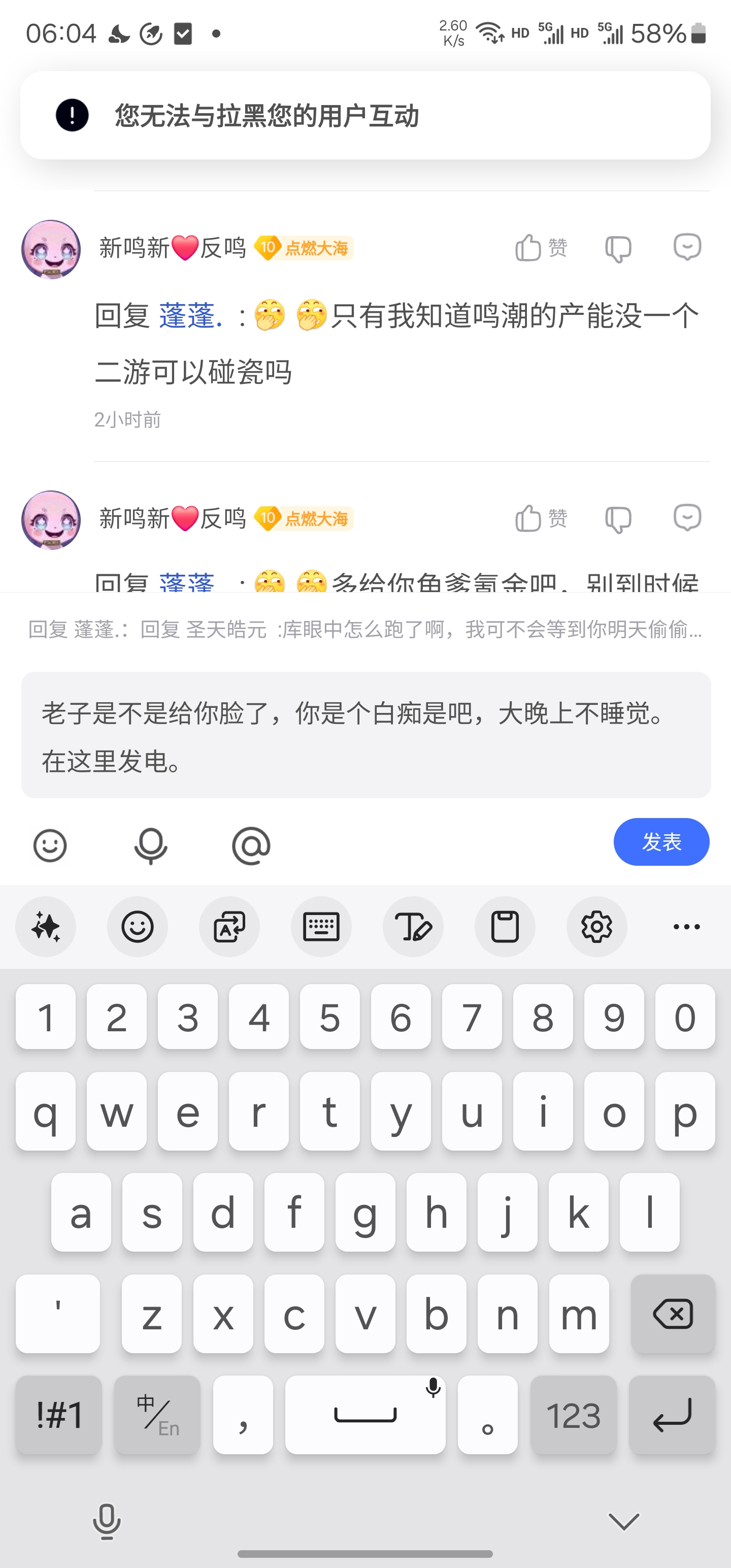Reply to the first 新鸣新反鸣 comment about 鸣潮
Viewport: 731px width, 1568px height.
click(x=687, y=247)
